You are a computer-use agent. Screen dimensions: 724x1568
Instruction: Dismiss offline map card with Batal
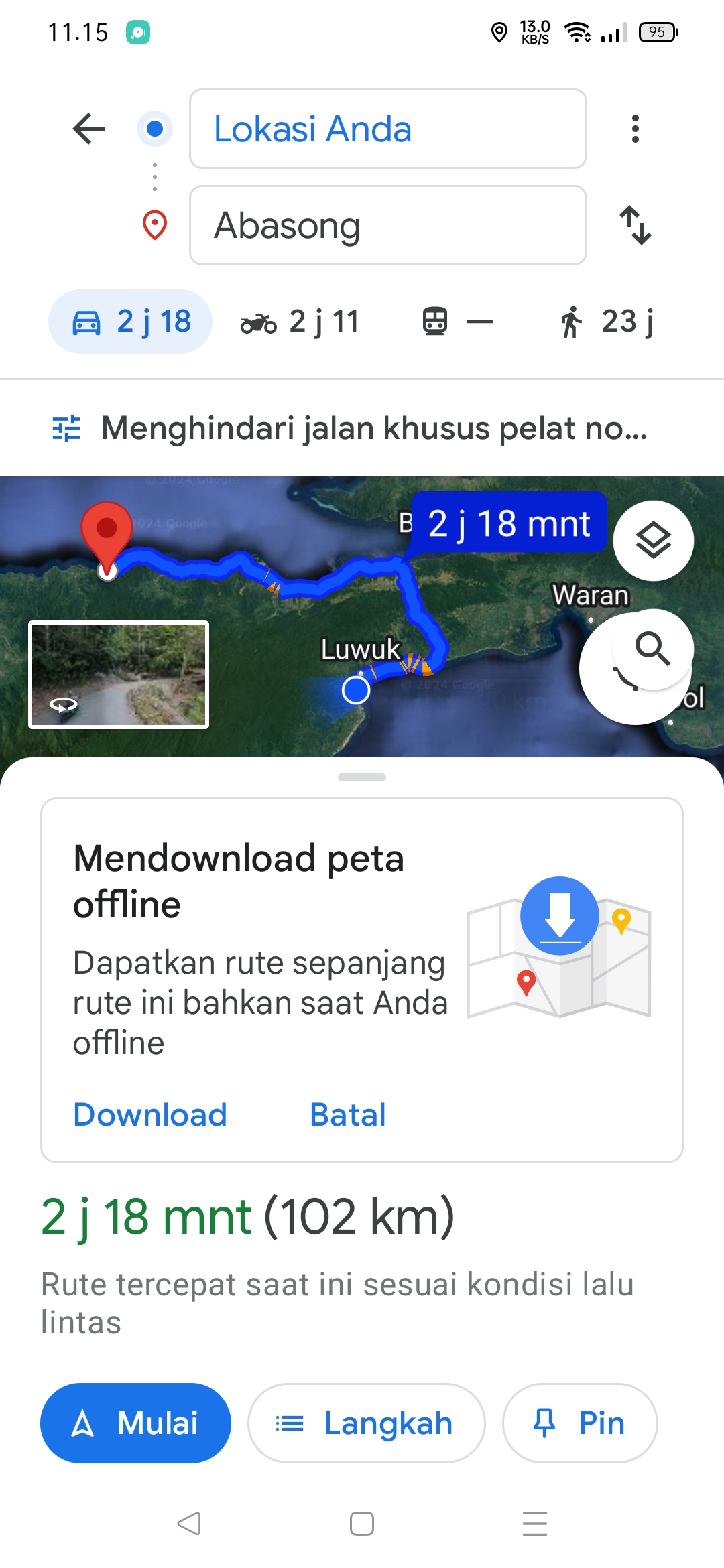[348, 1115]
